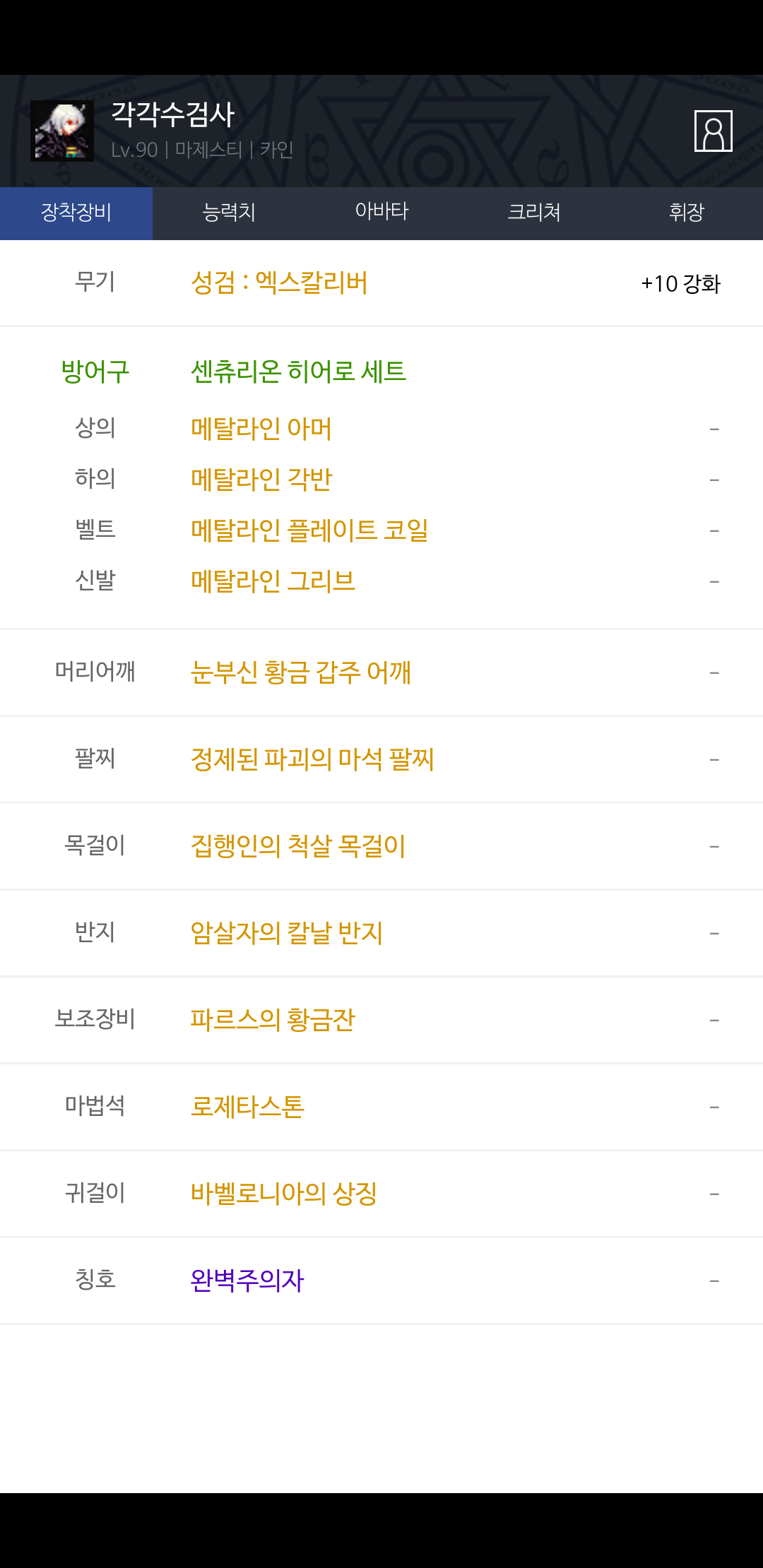This screenshot has width=763, height=1568.
Task: View 메탈라인 플레이트 코일 belt
Action: (309, 530)
